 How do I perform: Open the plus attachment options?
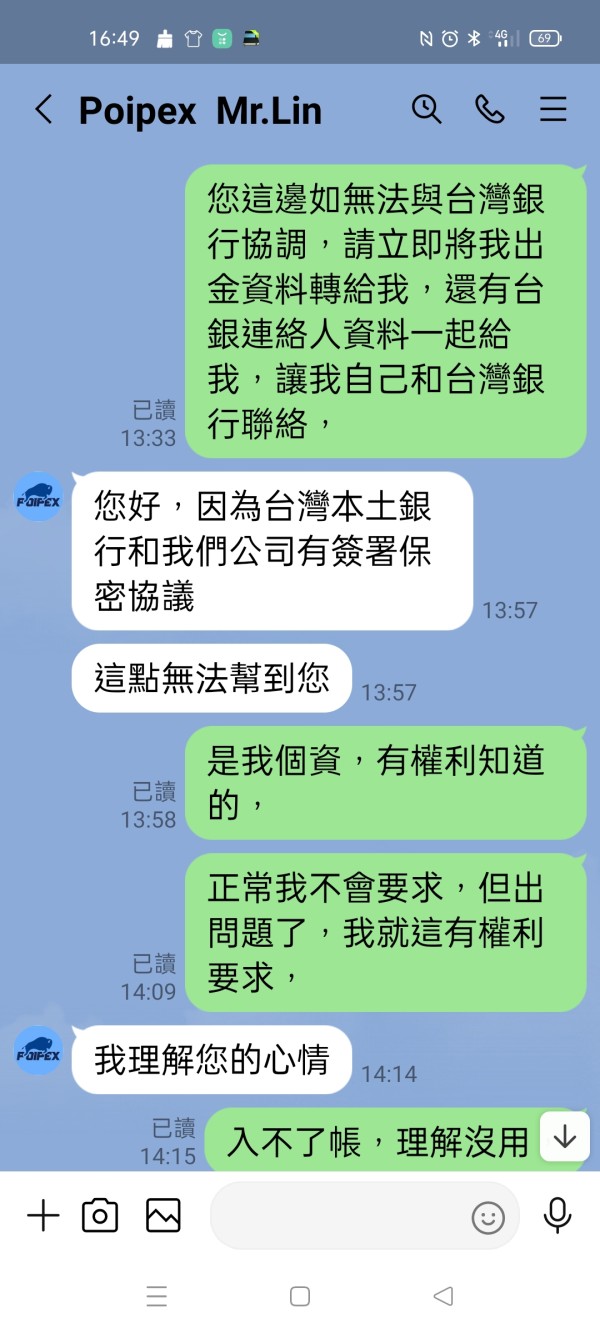pyautogui.click(x=43, y=1216)
